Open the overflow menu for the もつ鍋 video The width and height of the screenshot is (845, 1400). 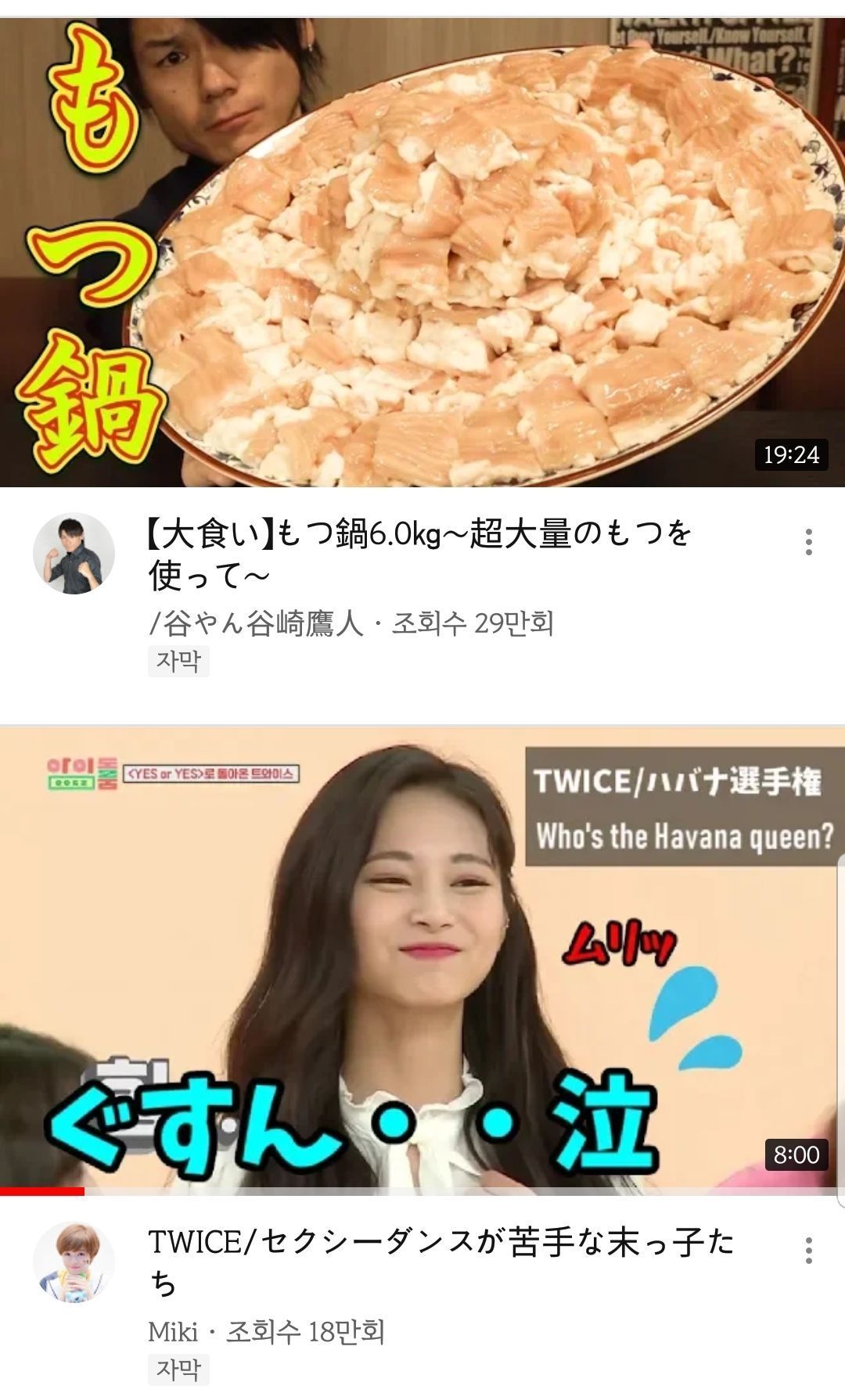coord(808,542)
